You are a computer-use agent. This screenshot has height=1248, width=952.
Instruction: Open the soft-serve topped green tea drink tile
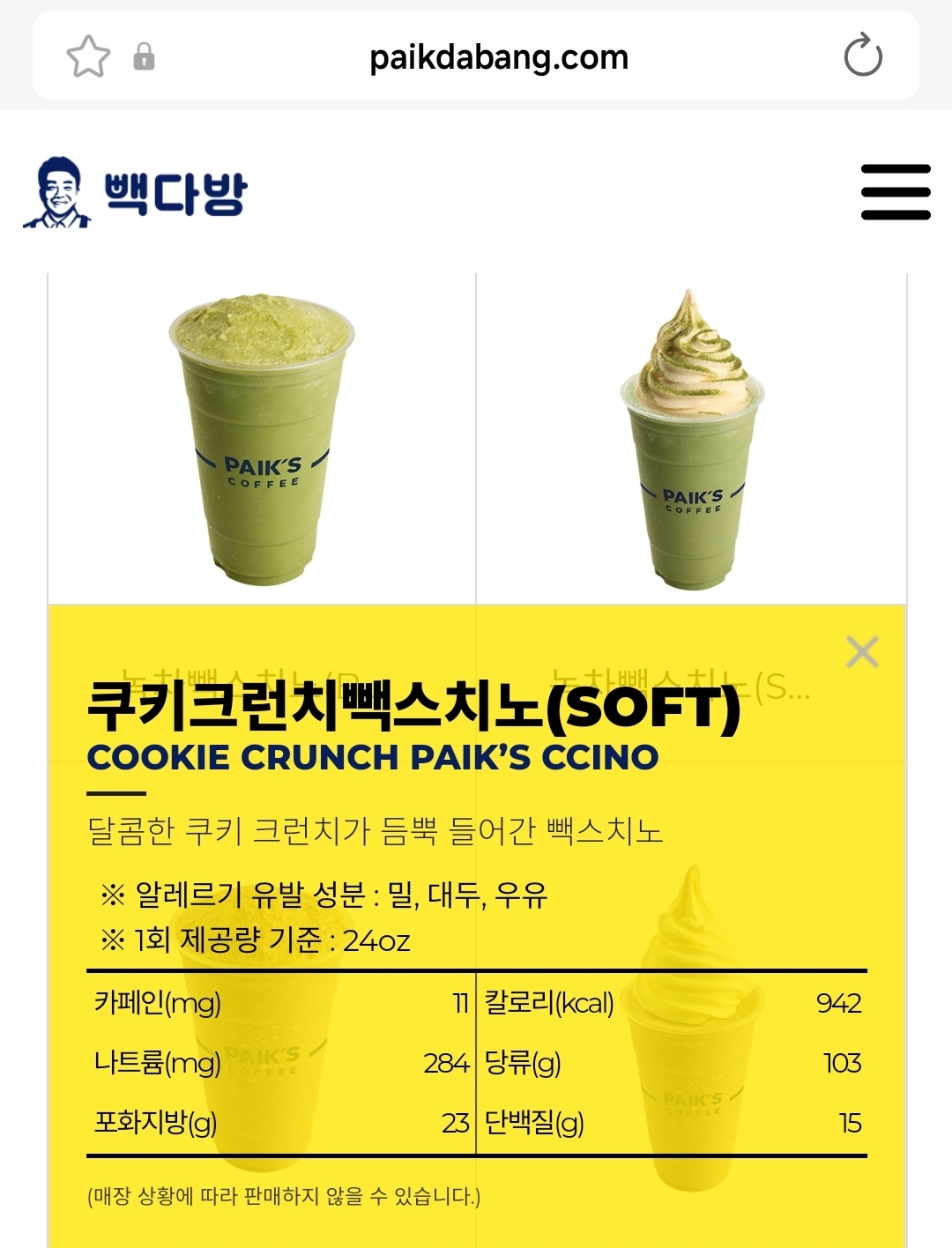click(692, 439)
